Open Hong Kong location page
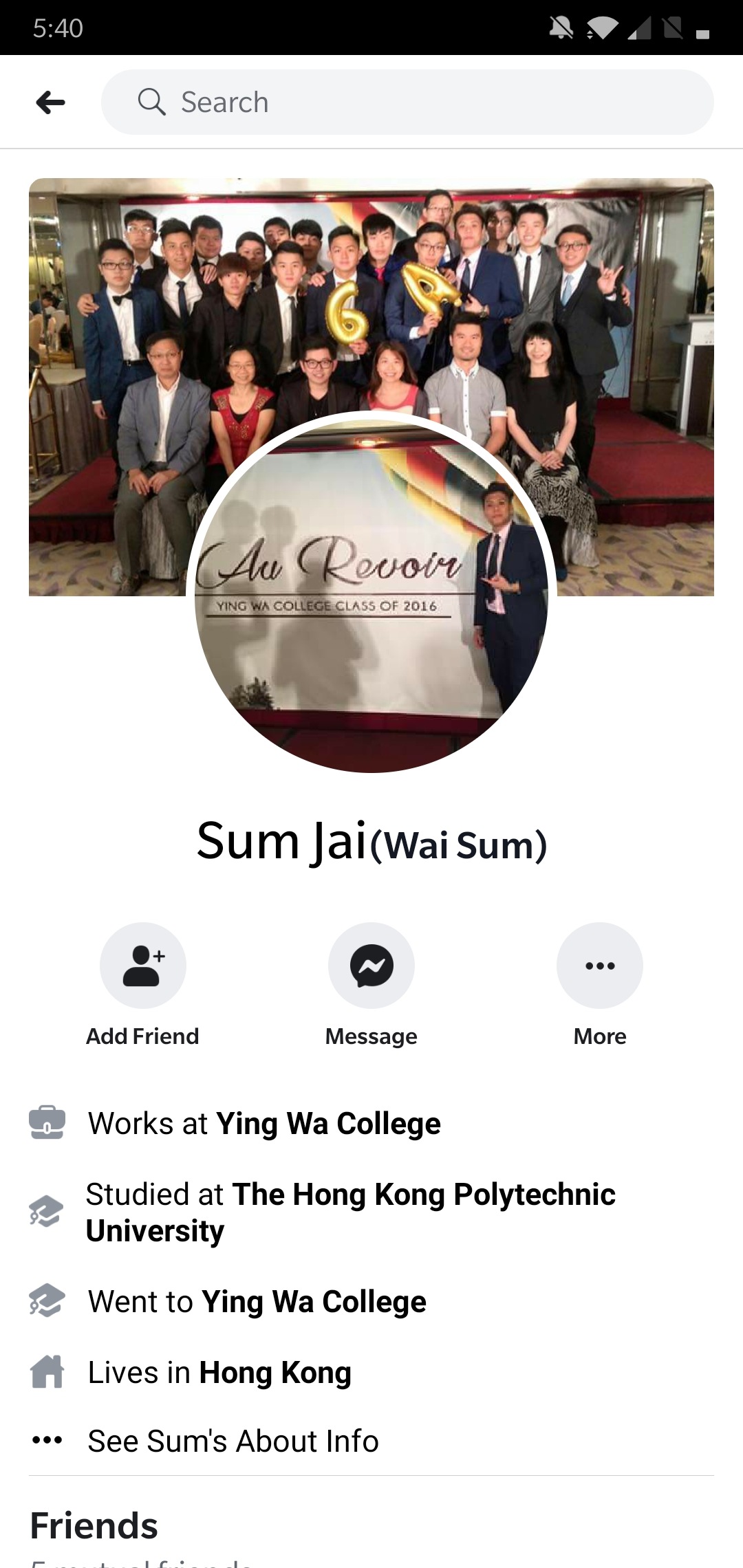The image size is (743, 1568). pos(274,1373)
